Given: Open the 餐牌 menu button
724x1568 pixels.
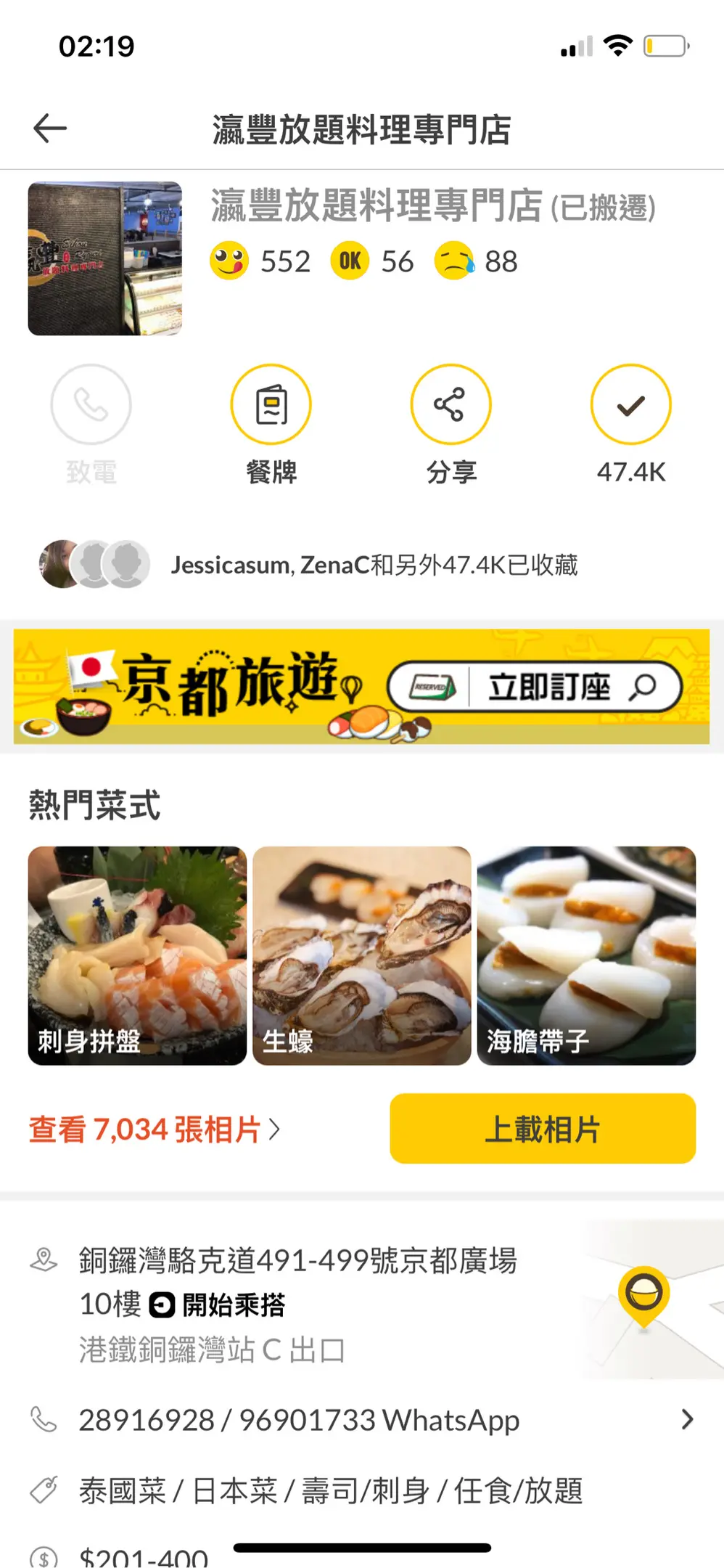Looking at the screenshot, I should (271, 405).
